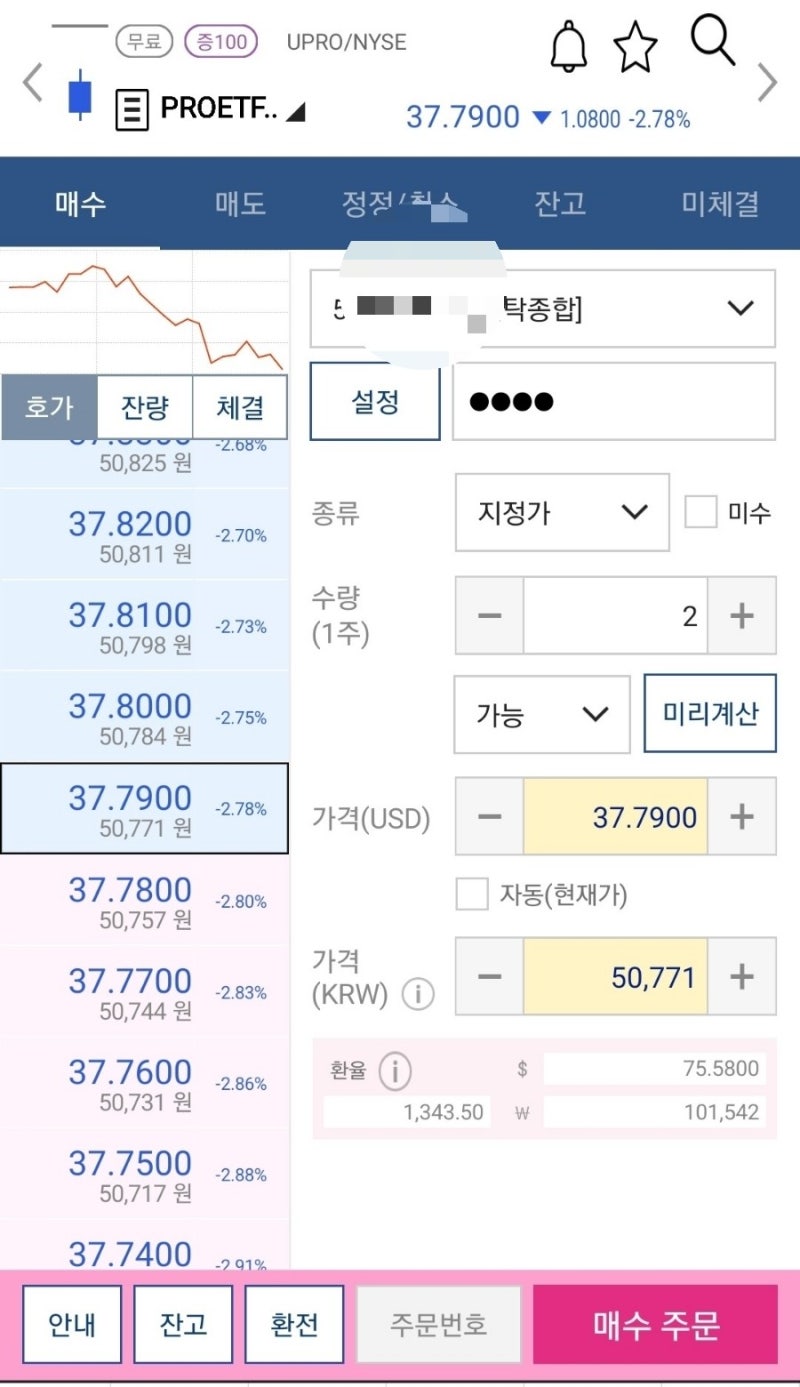Increase quantity with the plus stepper
This screenshot has width=800, height=1387.
click(x=741, y=616)
